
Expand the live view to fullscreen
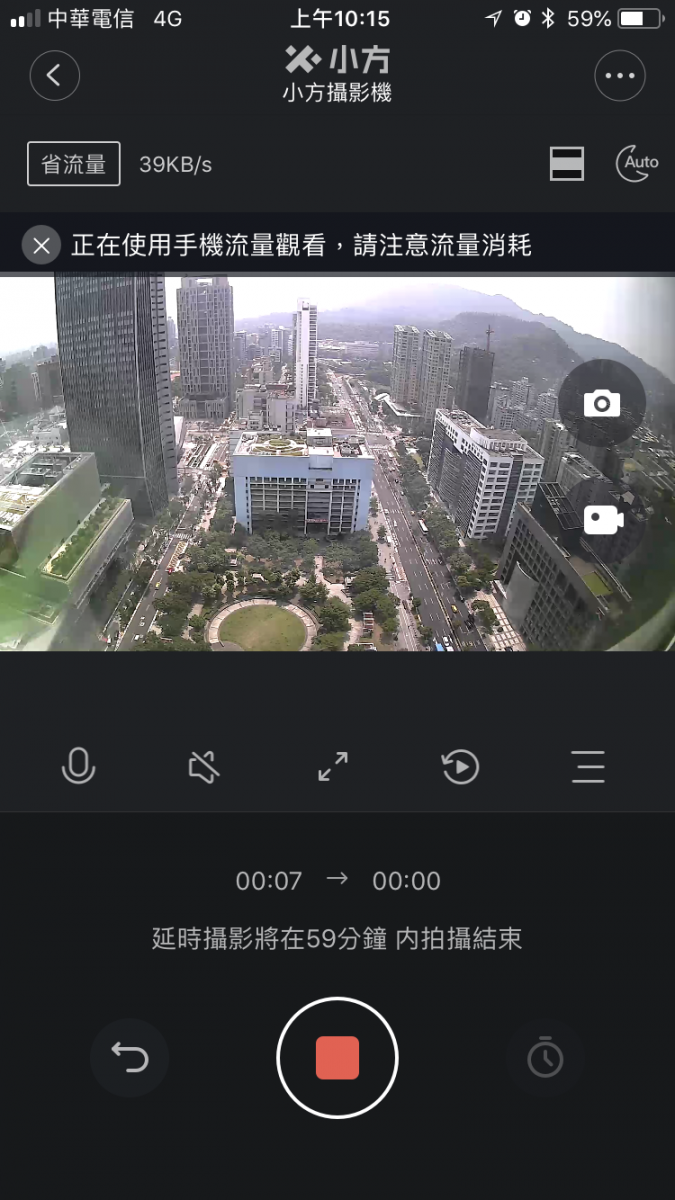click(332, 767)
